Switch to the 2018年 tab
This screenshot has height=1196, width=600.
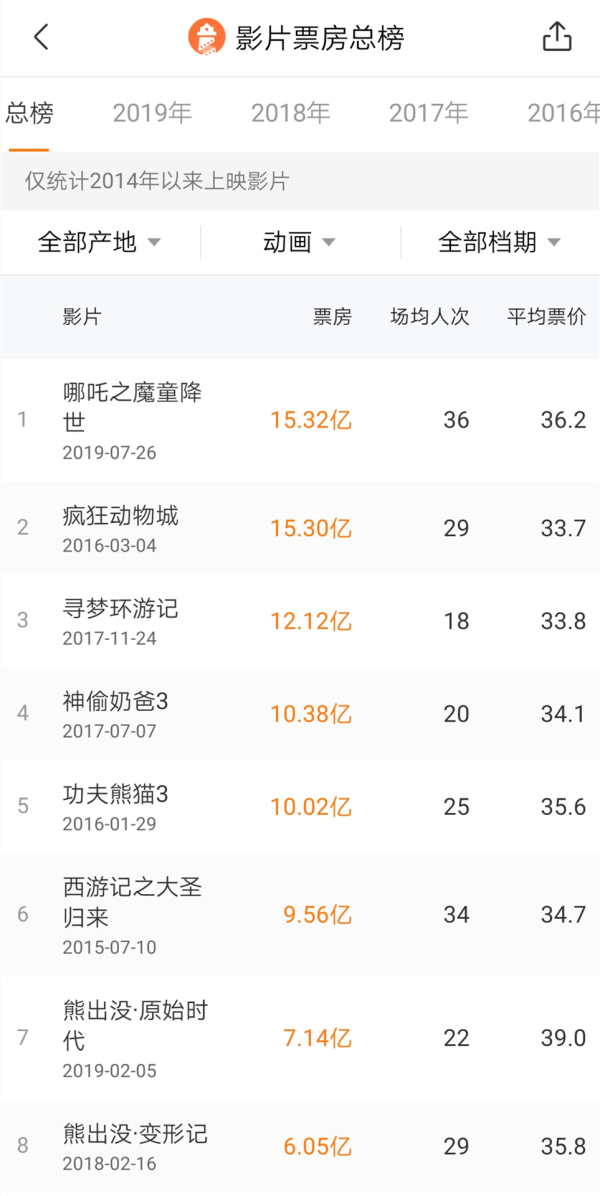tap(290, 114)
